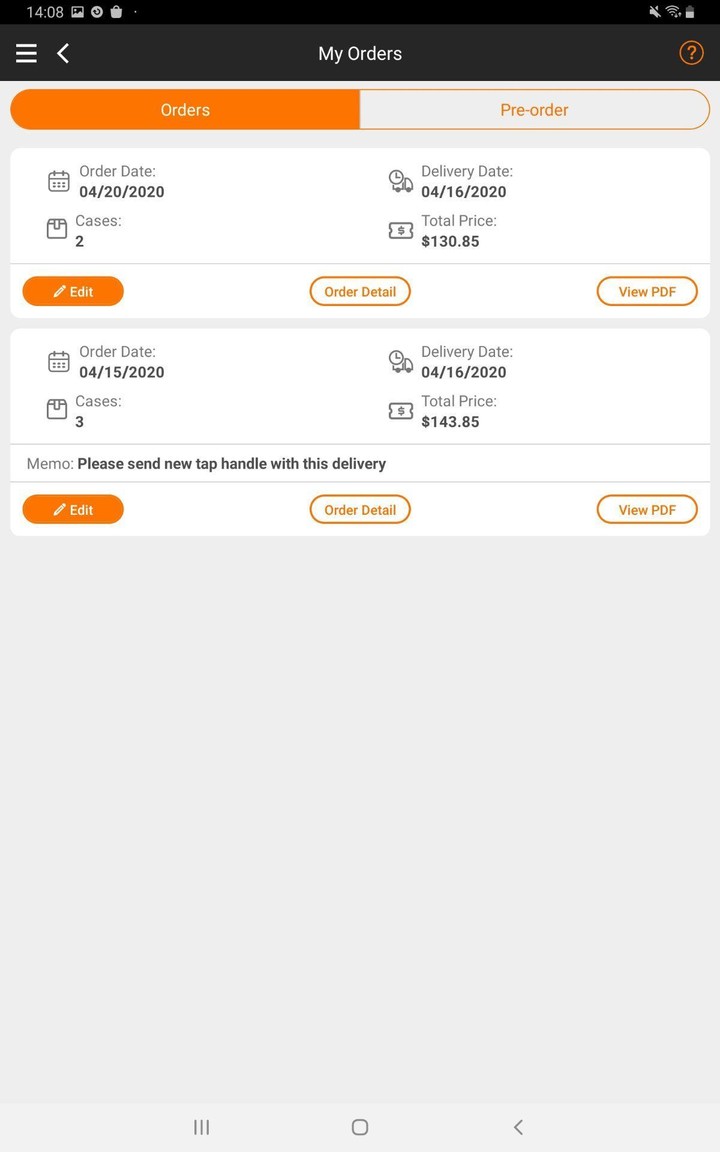Tap the price ticket icon next to $130.85
This screenshot has width=720, height=1152.
coord(400,230)
